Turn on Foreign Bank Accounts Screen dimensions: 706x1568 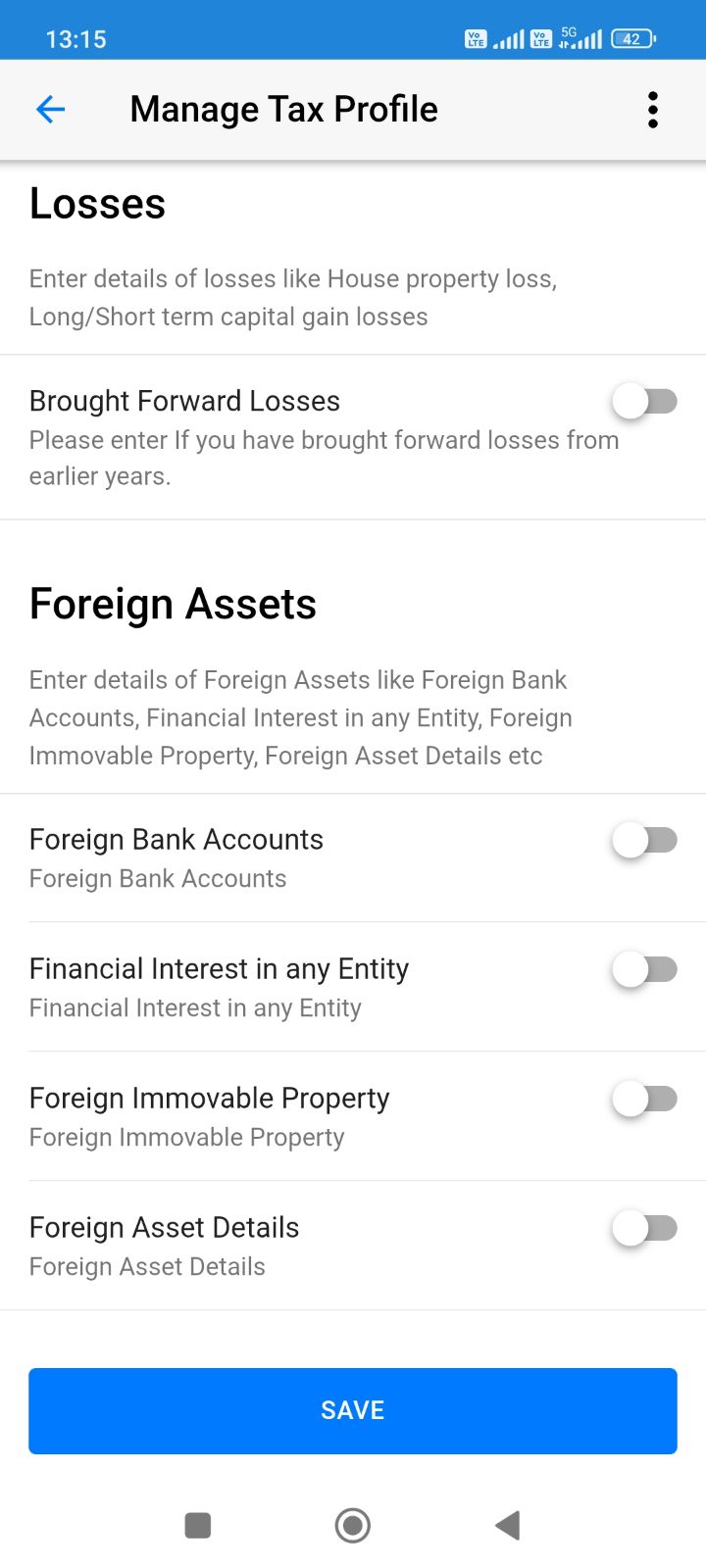click(644, 840)
